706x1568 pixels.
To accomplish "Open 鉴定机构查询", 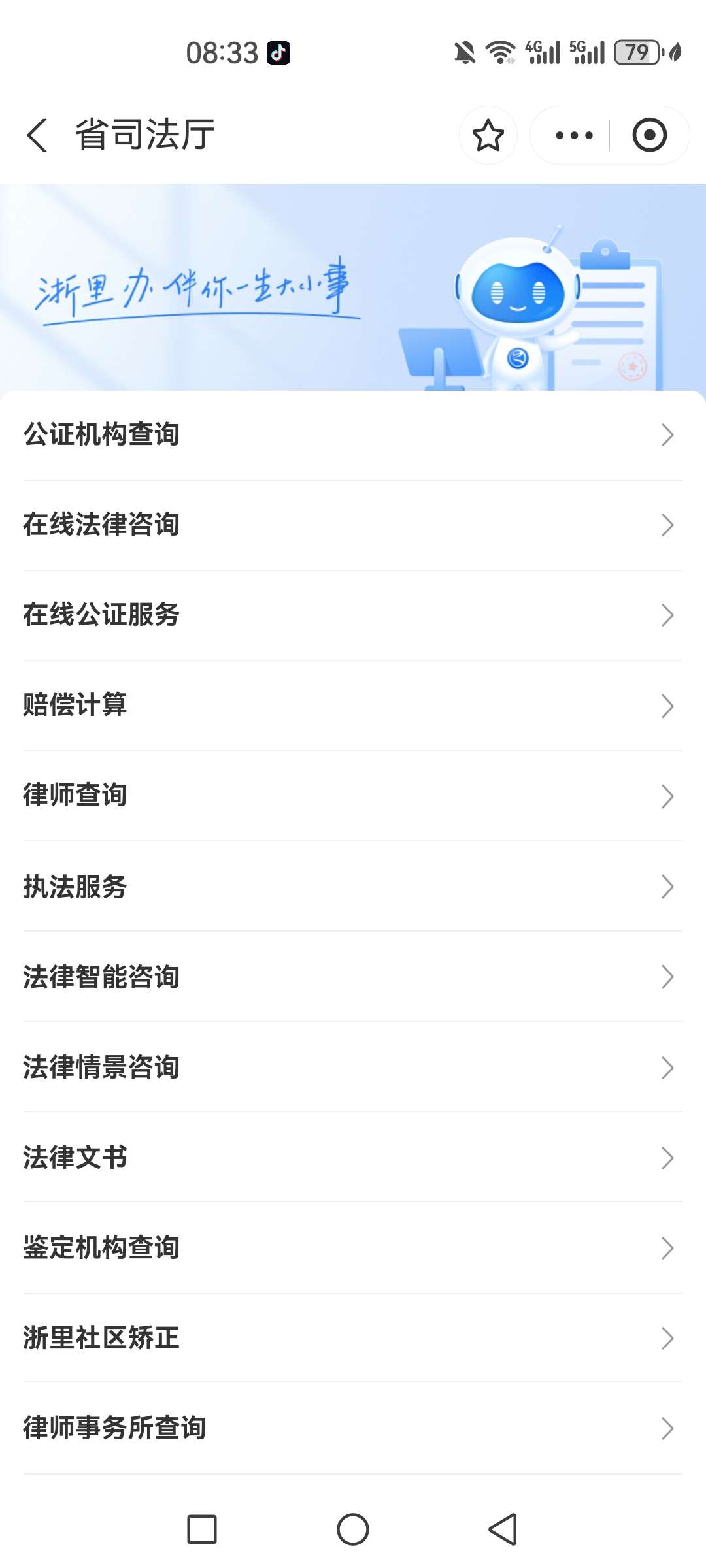I will pos(353,1247).
